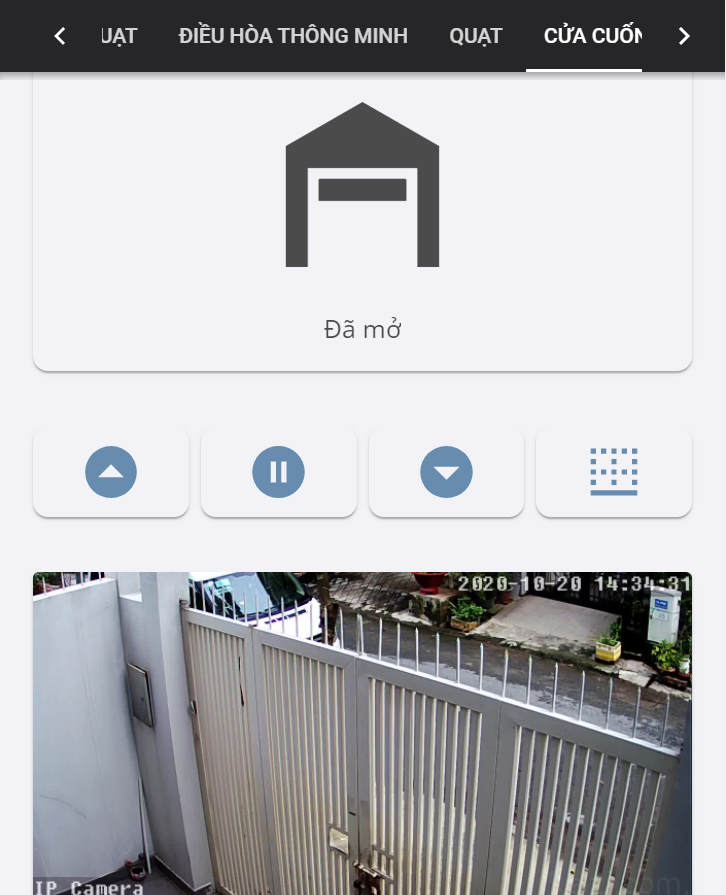
Task: Tap the down arrow to close the door
Action: coord(446,472)
